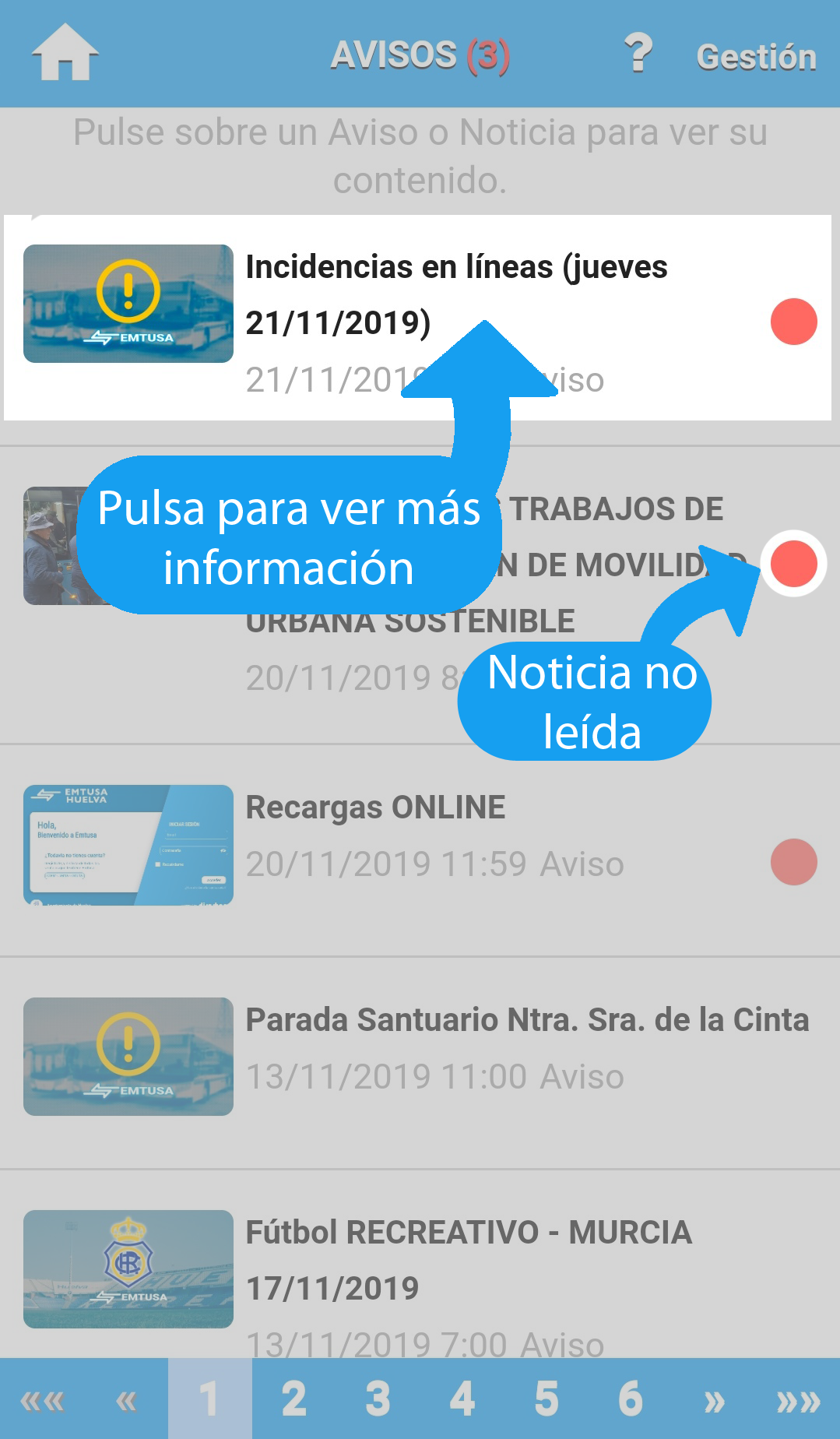This screenshot has height=1439, width=840.
Task: Open the Incidencias en líneas notice
Action: pos(456,294)
